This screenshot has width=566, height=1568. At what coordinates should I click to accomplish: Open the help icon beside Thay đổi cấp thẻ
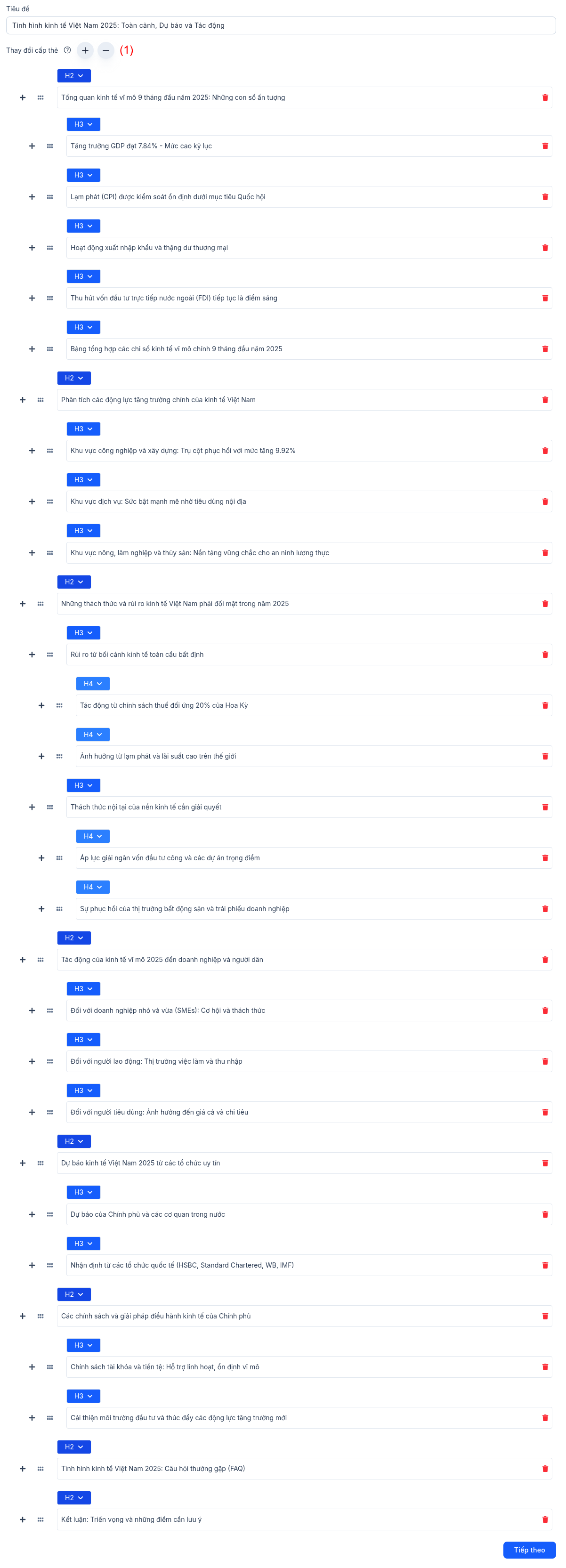coord(67,50)
